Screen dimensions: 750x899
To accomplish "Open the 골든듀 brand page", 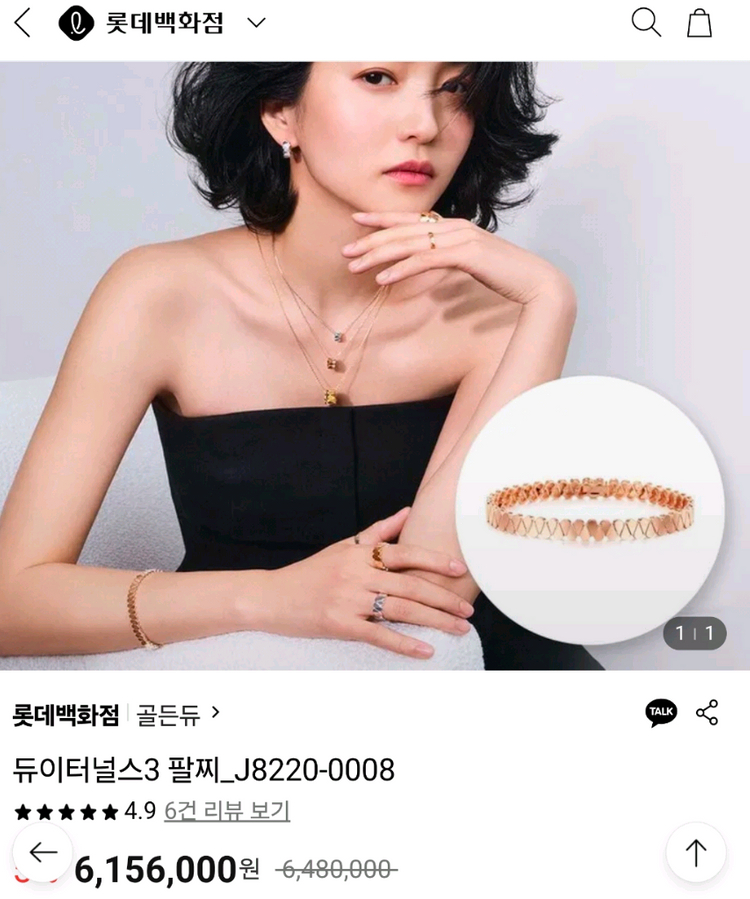I will click(178, 714).
